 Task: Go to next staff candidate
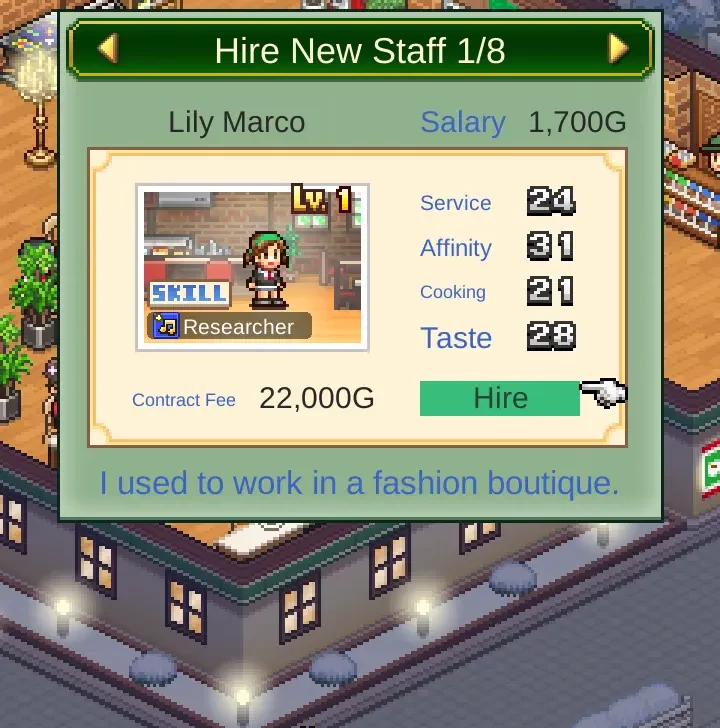(x=618, y=49)
